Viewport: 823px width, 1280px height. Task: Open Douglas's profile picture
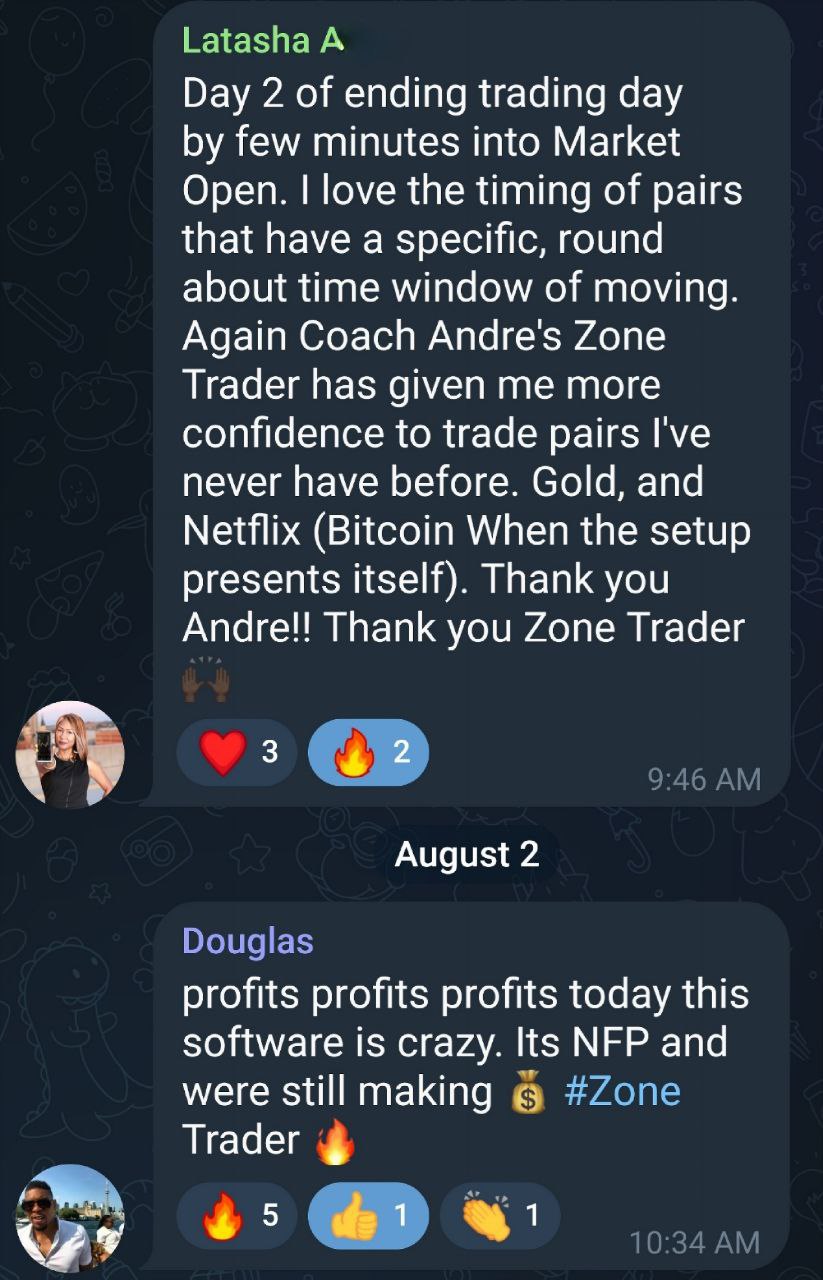point(70,1216)
